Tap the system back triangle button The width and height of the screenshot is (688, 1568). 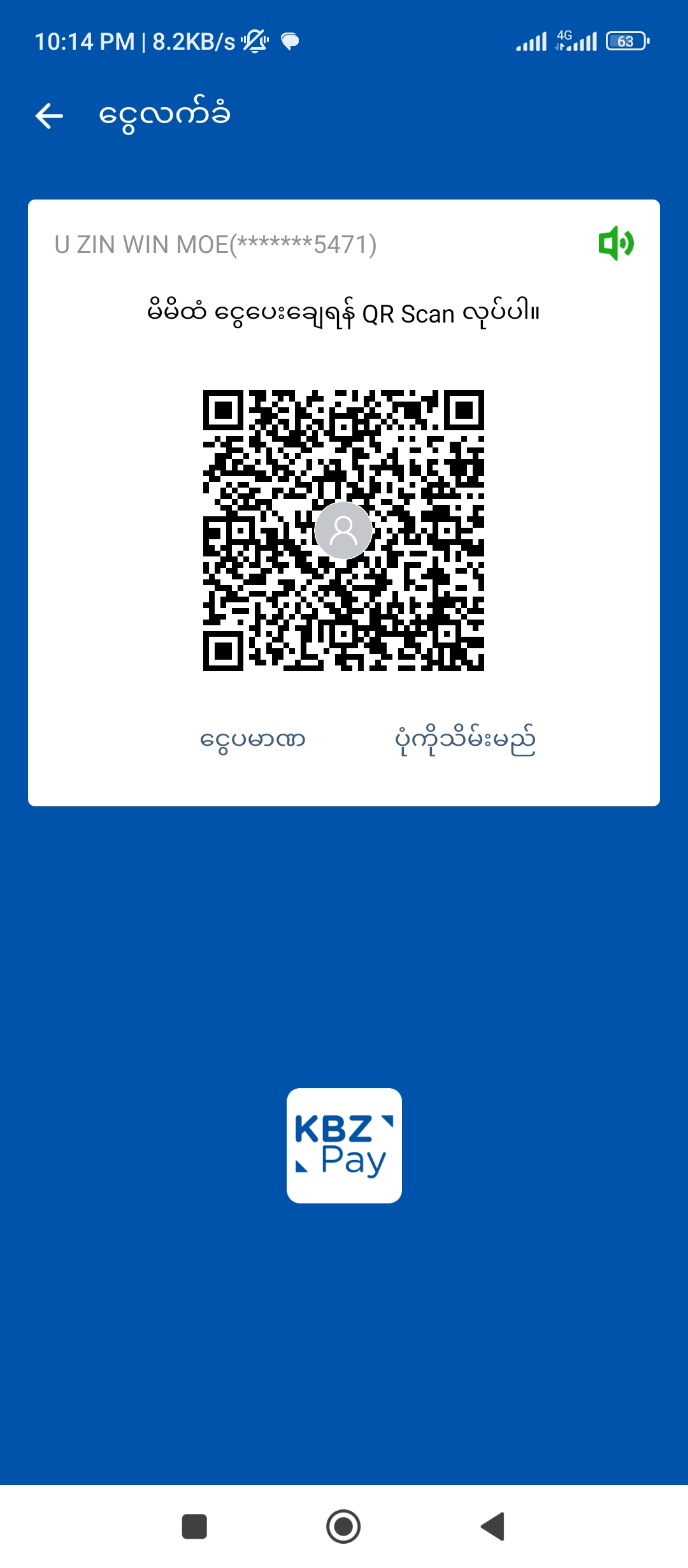[493, 1526]
